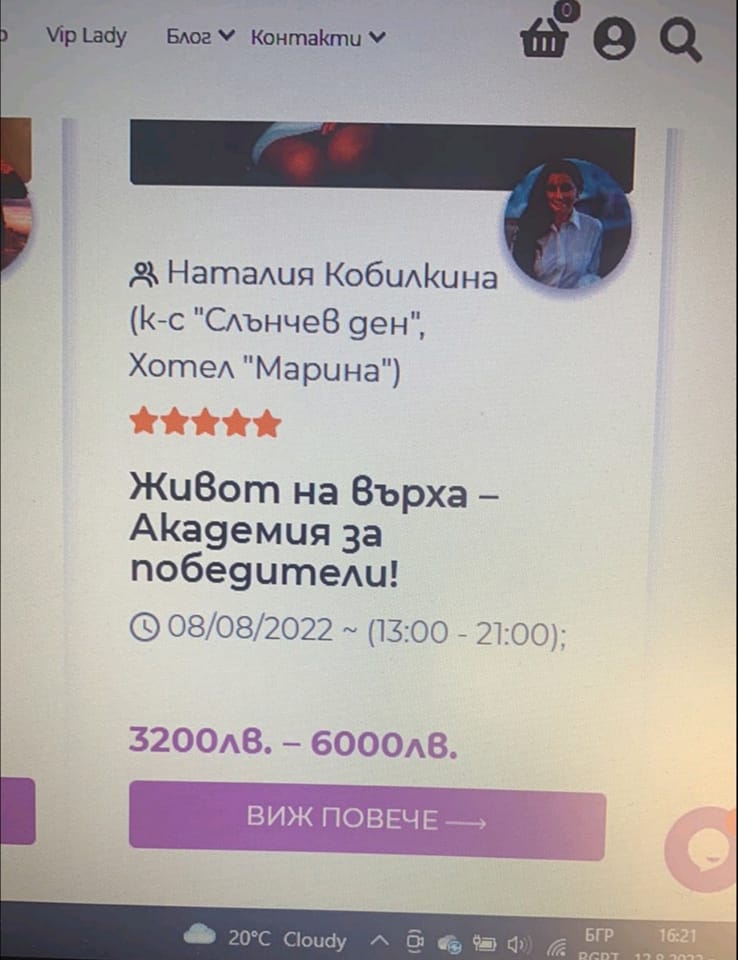The height and width of the screenshot is (960, 738).
Task: Open the 20°C Cloudy weather widget
Action: pos(266,938)
